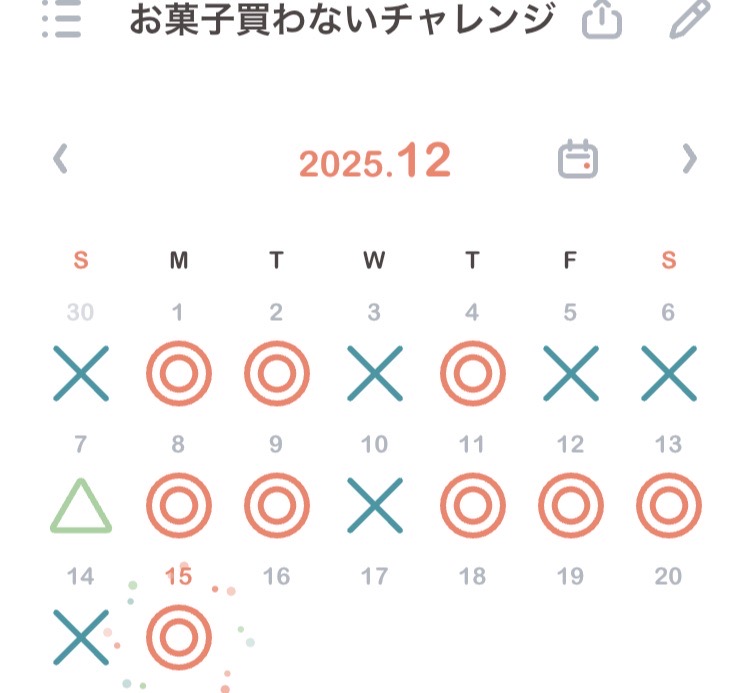Open the triangle mark on December 7
This screenshot has height=693, width=750.
pyautogui.click(x=81, y=505)
